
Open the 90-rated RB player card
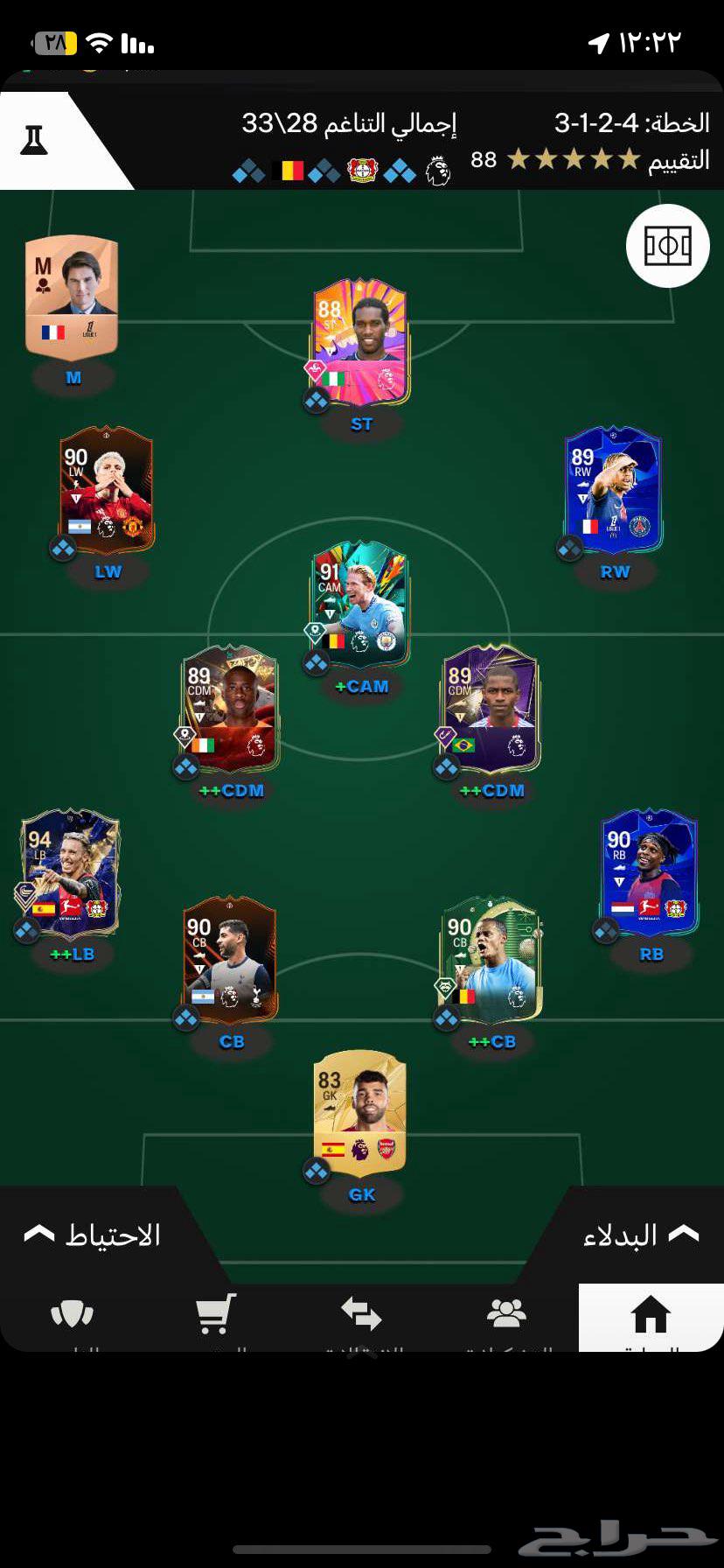coord(649,873)
